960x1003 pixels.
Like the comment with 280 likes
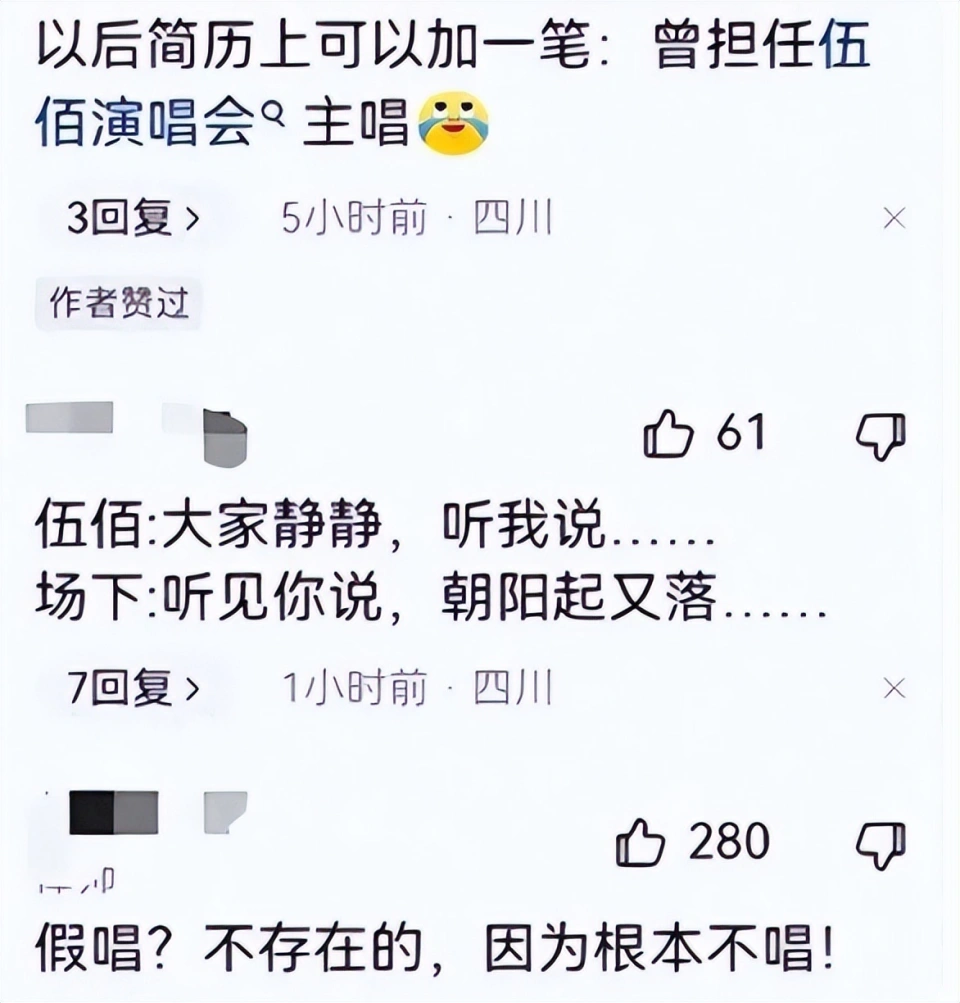pyautogui.click(x=641, y=843)
